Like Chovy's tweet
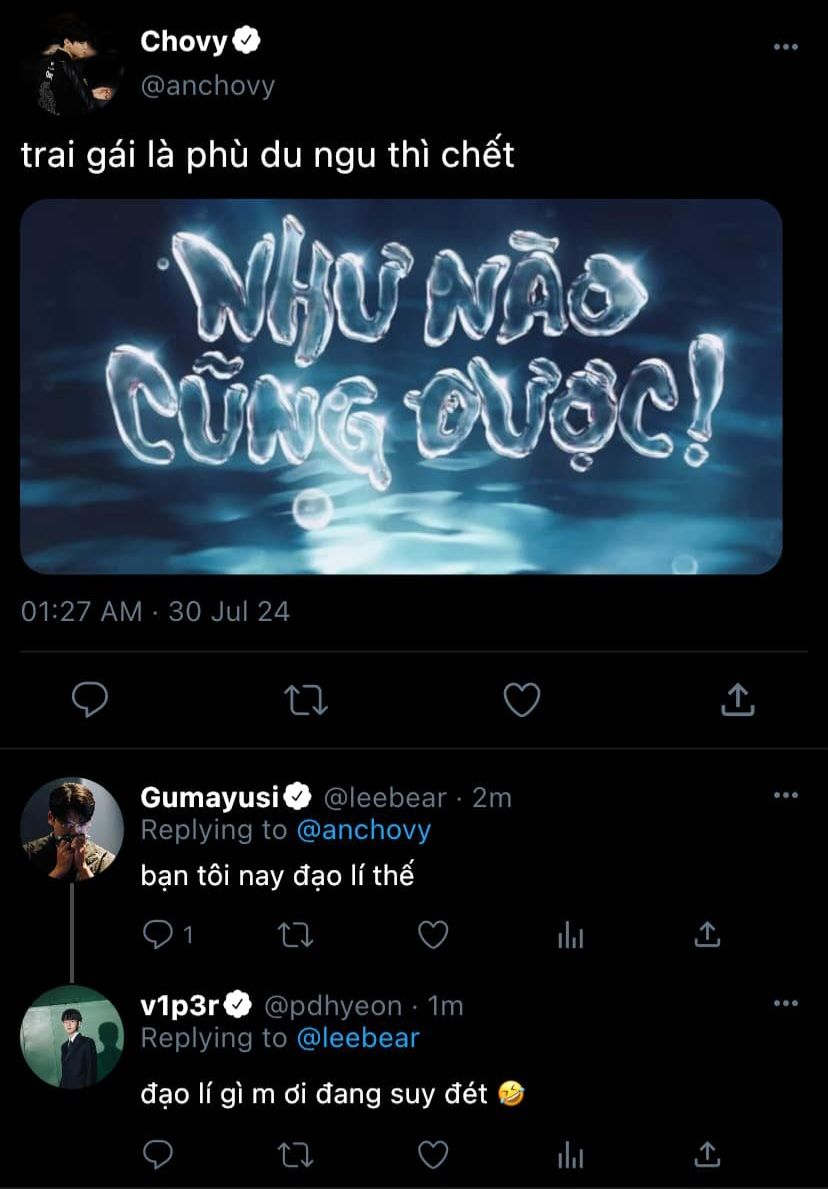The width and height of the screenshot is (828, 1189). (x=522, y=700)
